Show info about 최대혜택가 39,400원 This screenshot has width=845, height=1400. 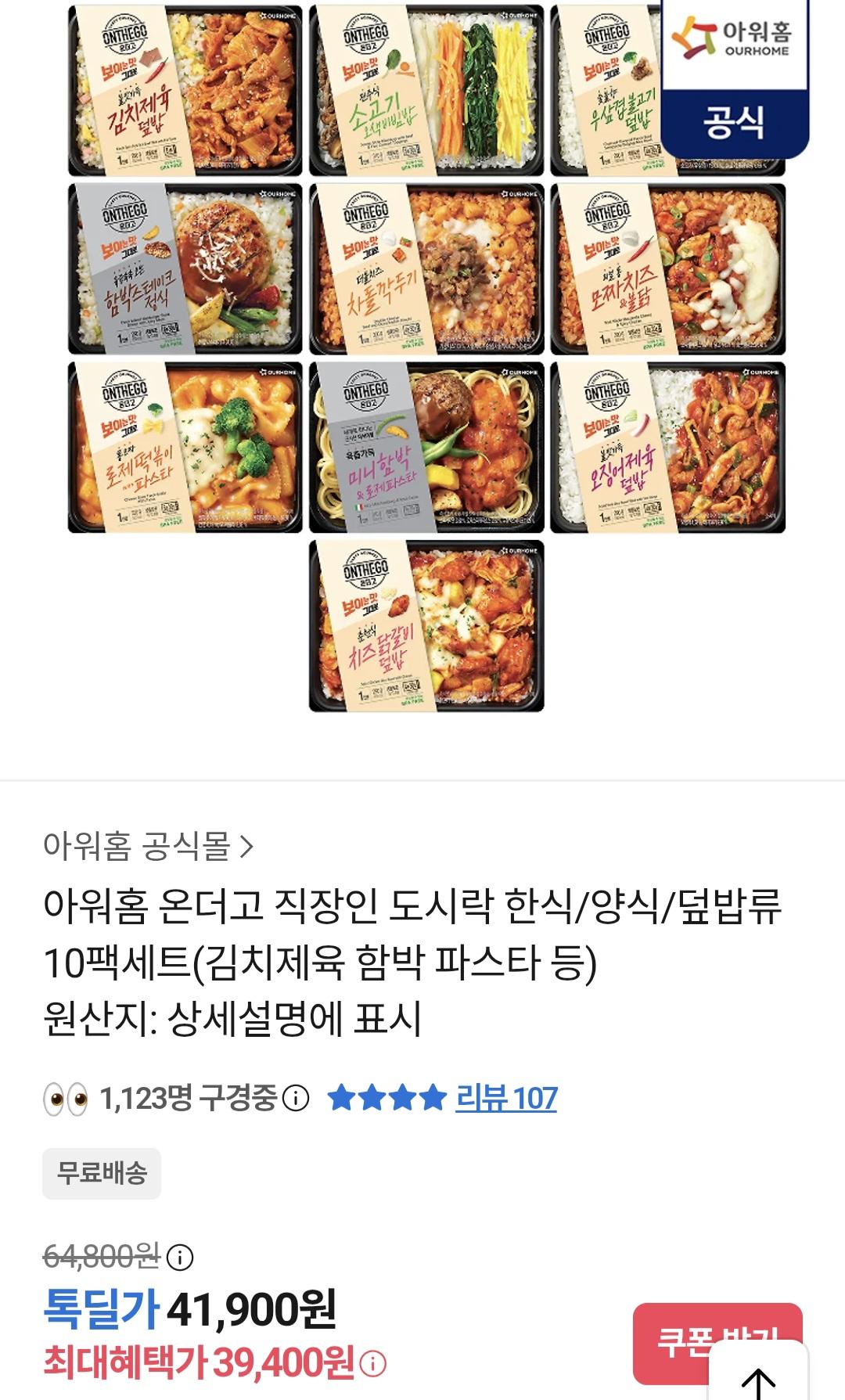point(372,1363)
